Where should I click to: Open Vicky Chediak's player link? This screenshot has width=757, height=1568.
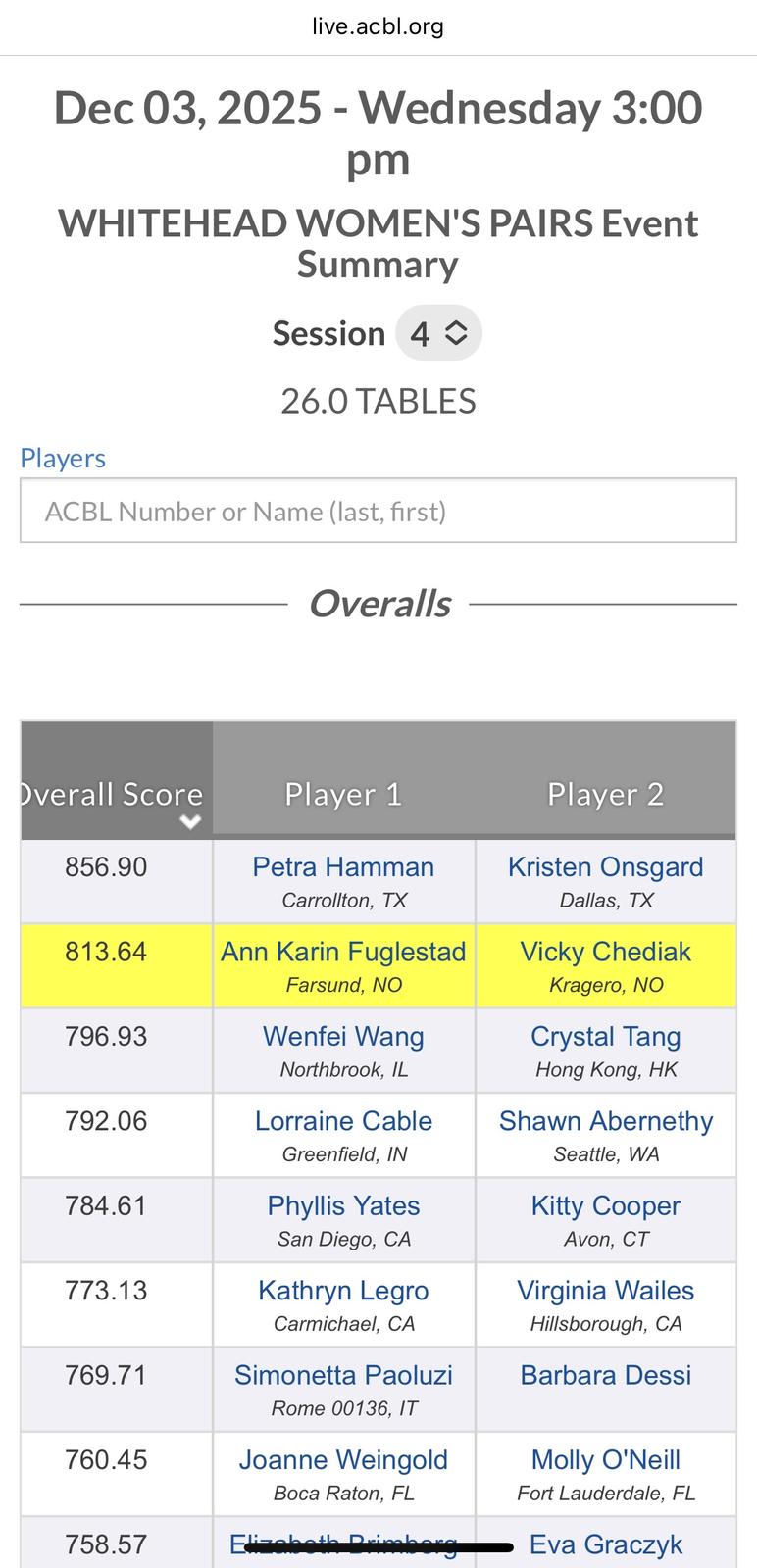[605, 952]
